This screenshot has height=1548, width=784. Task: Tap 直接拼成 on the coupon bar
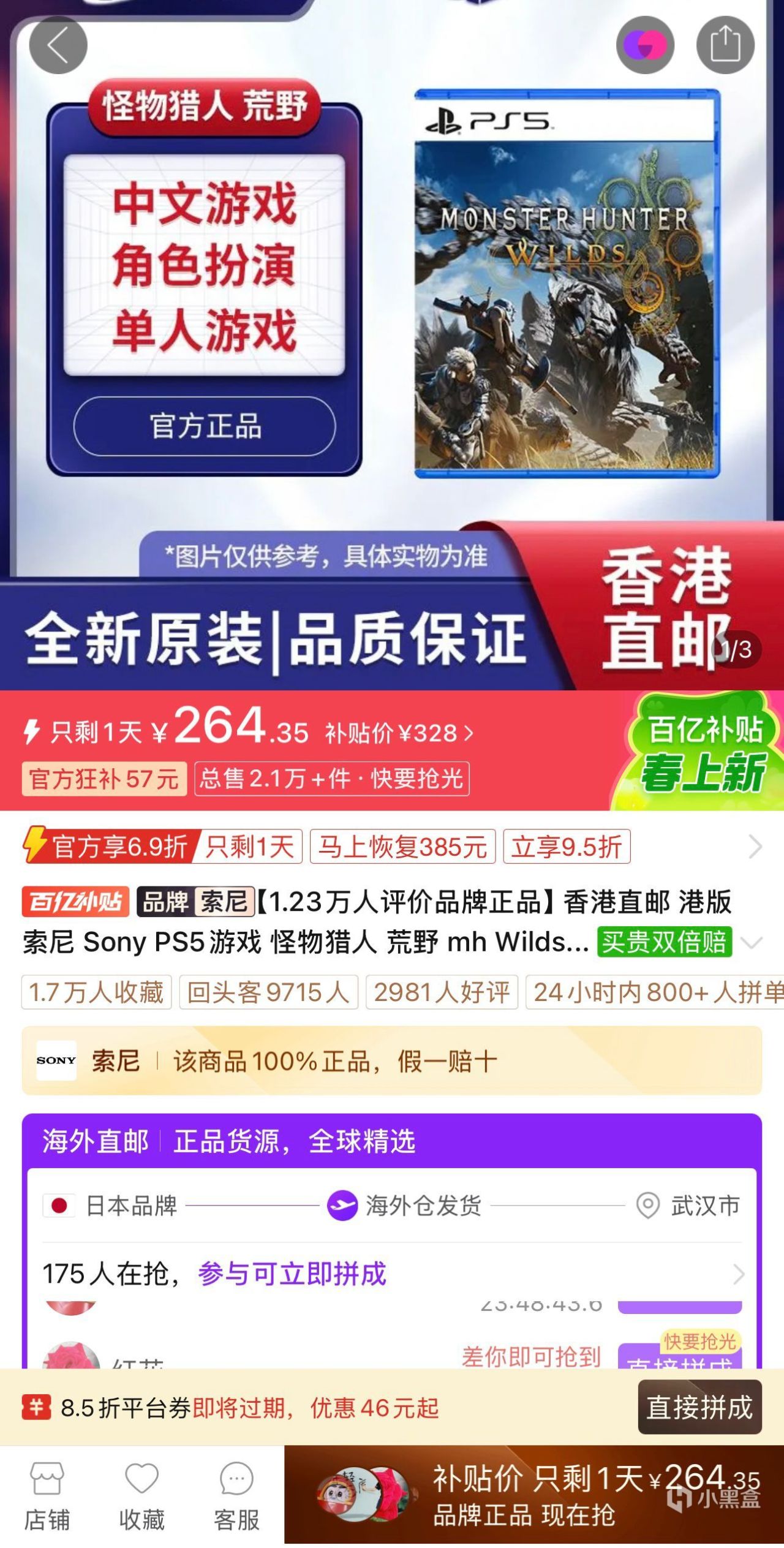click(699, 1407)
